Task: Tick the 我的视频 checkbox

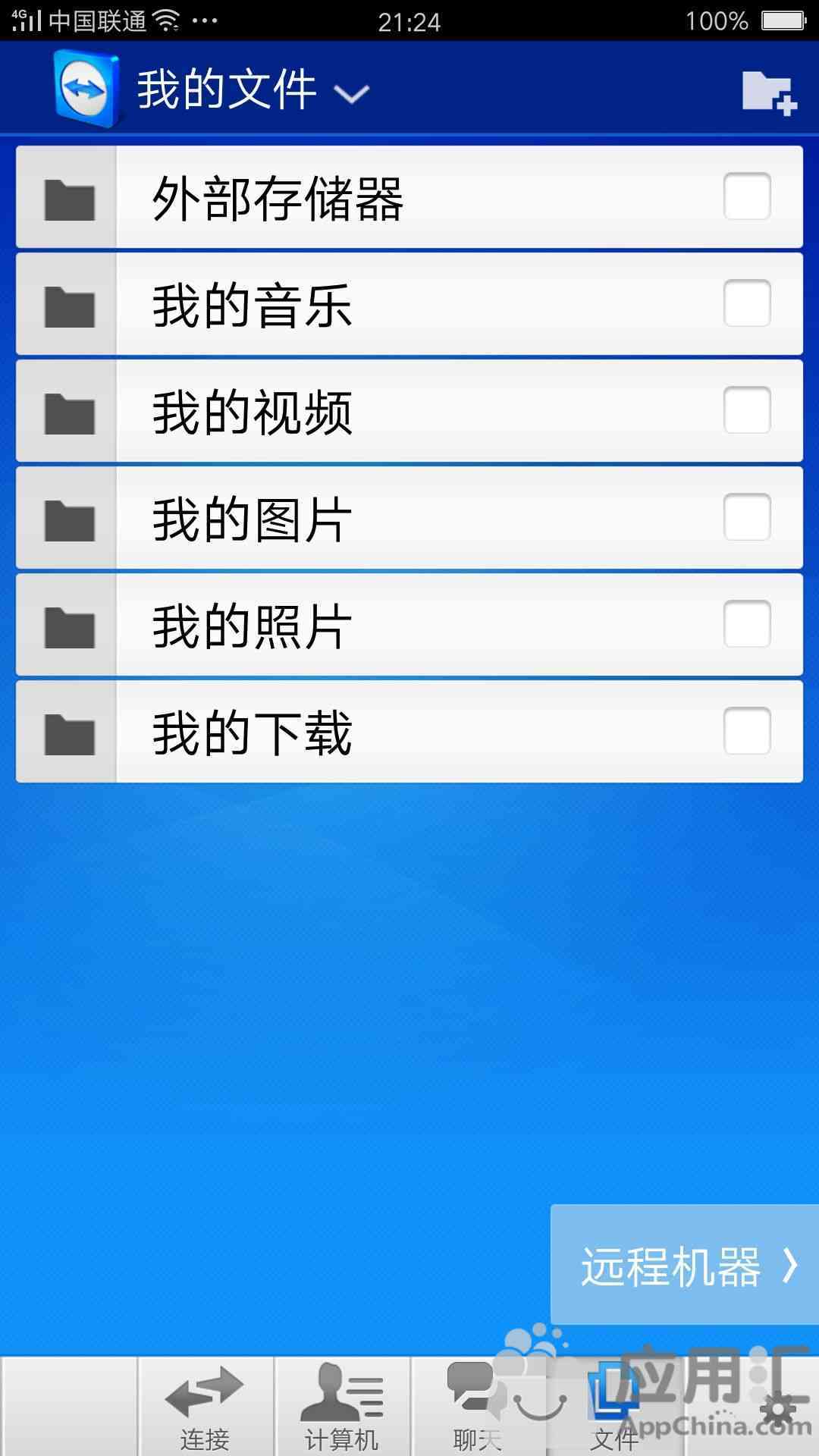Action: 747,410
